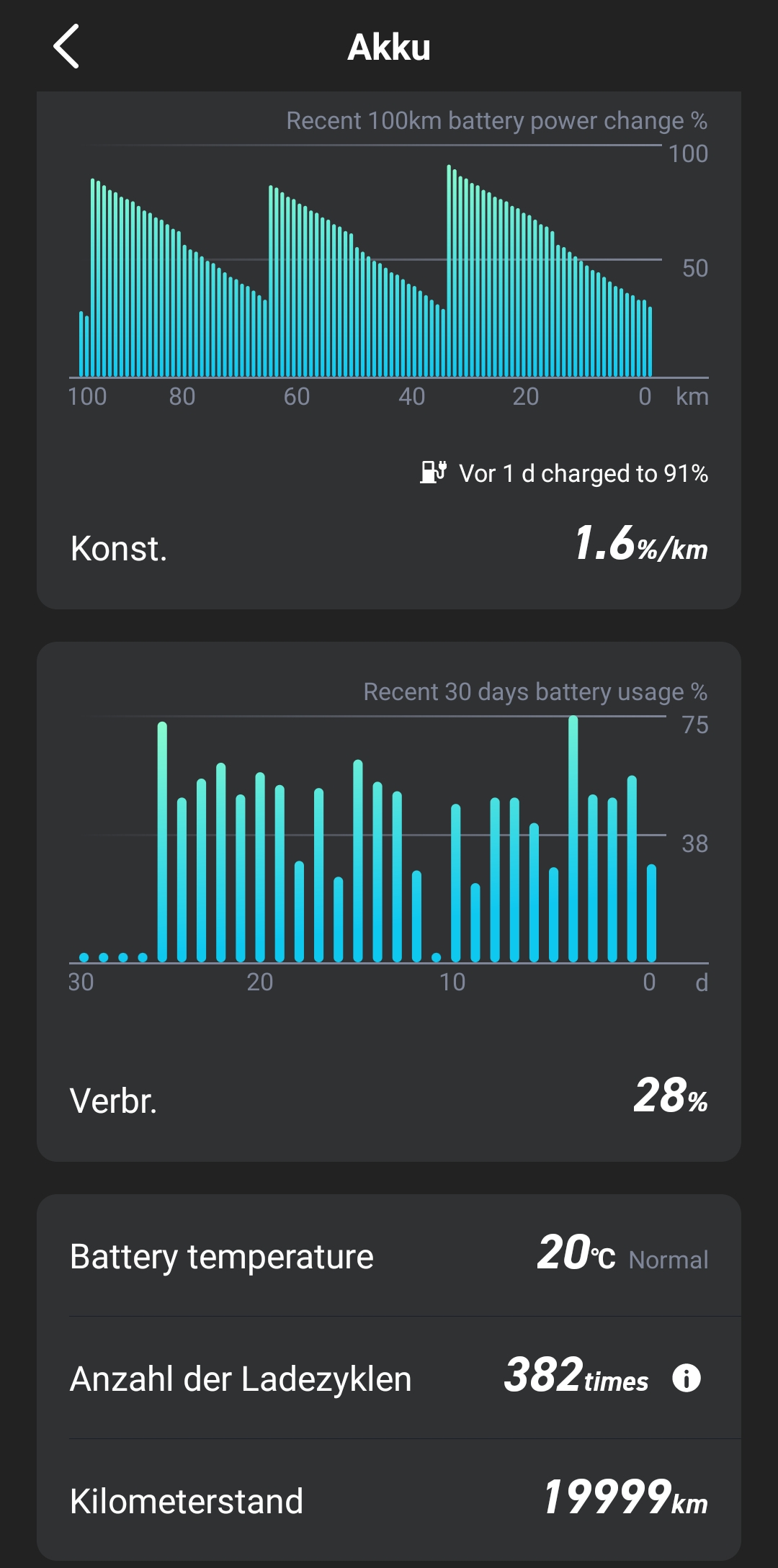Go back from the Akku screen
The width and height of the screenshot is (778, 1568).
click(x=66, y=47)
